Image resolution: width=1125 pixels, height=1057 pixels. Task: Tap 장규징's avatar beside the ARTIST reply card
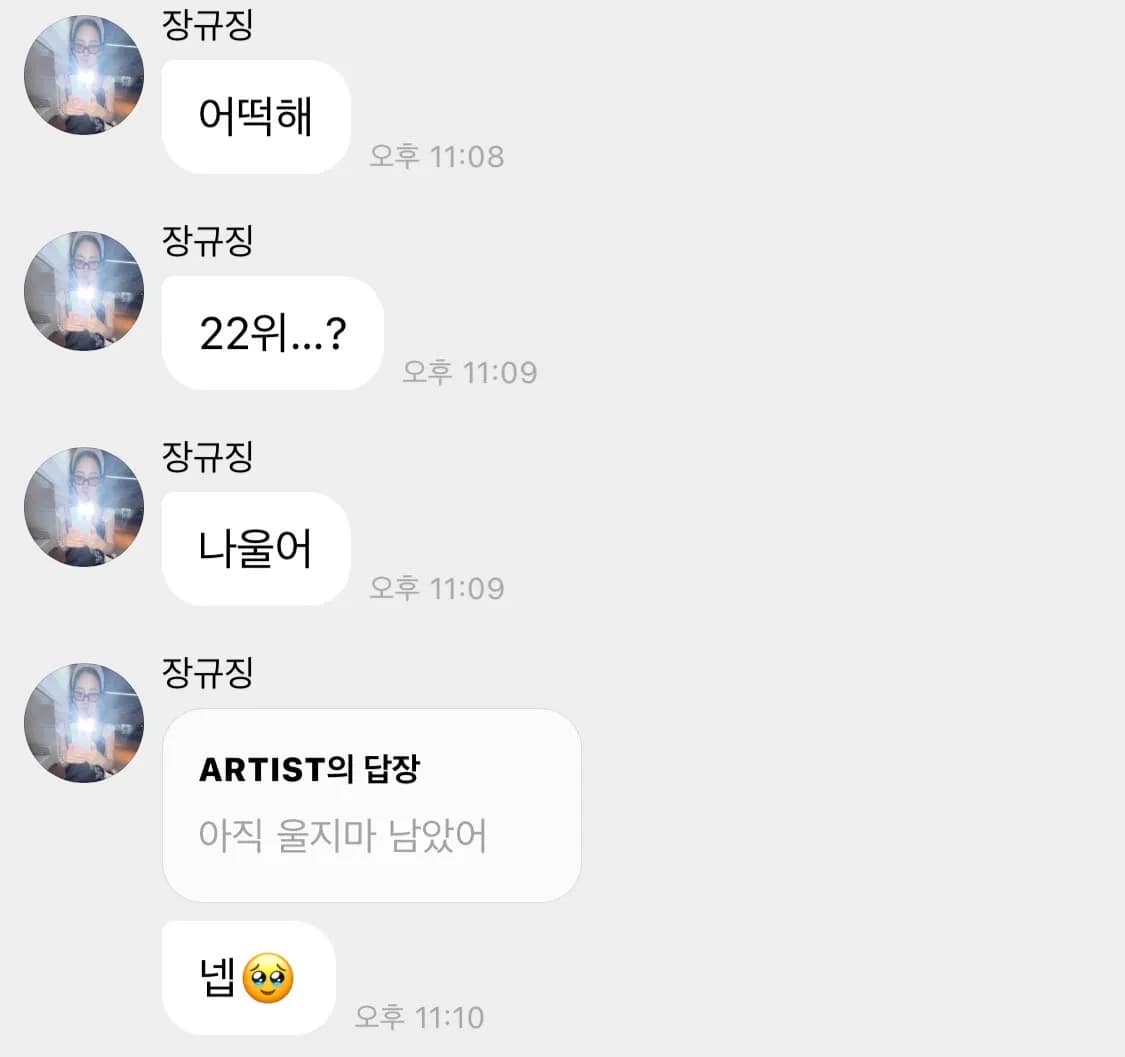tap(84, 723)
